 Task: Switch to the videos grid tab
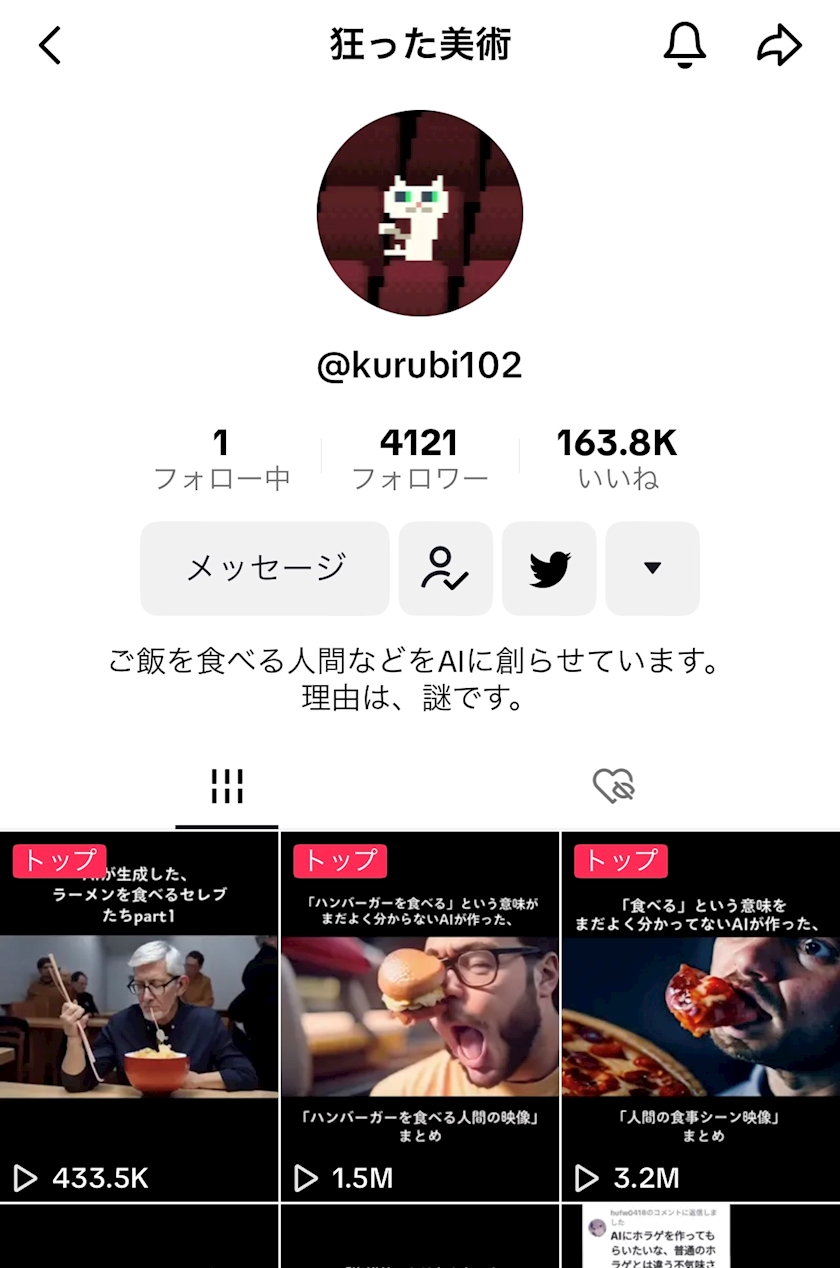click(x=227, y=787)
